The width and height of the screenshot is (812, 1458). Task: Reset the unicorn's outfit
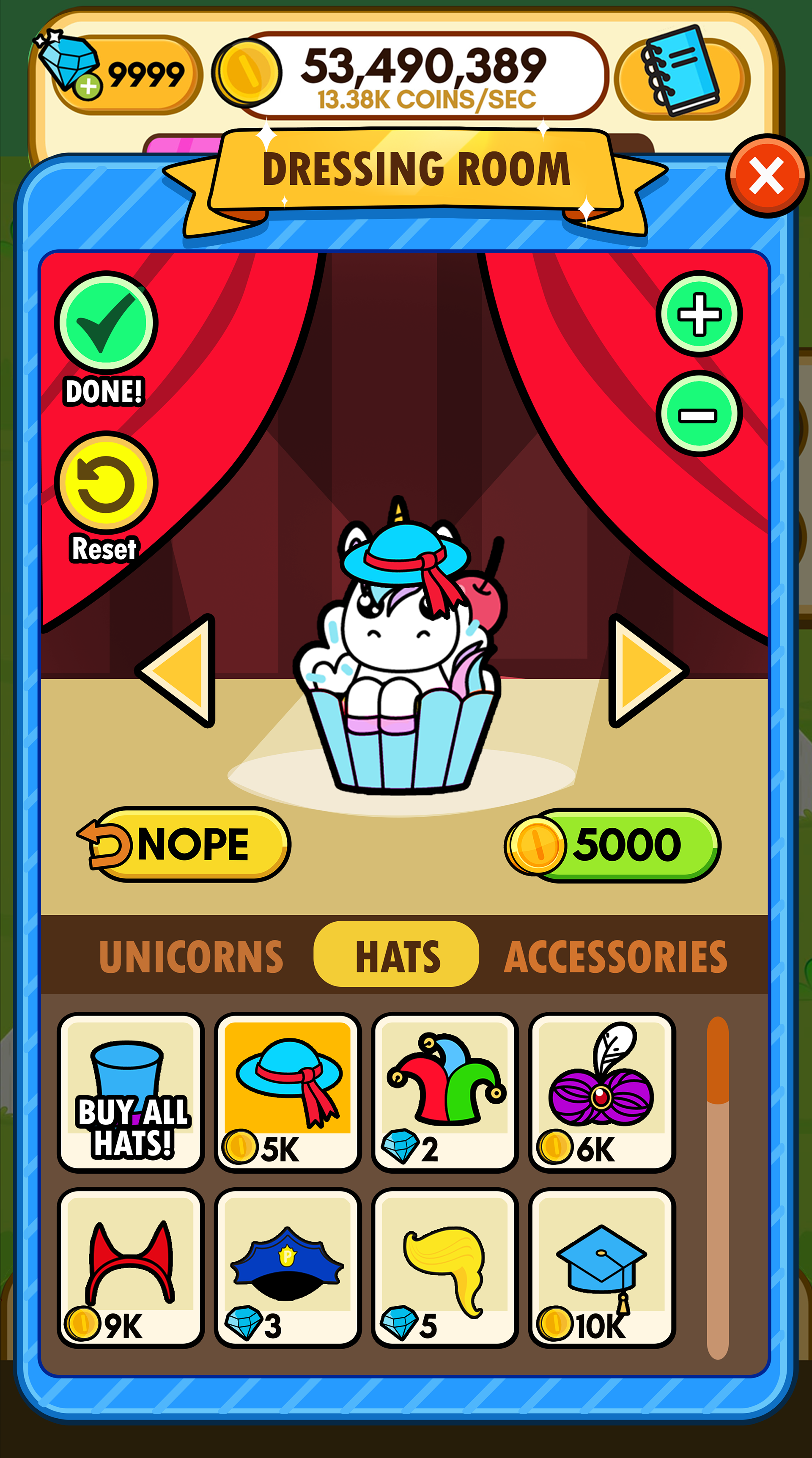tap(106, 482)
